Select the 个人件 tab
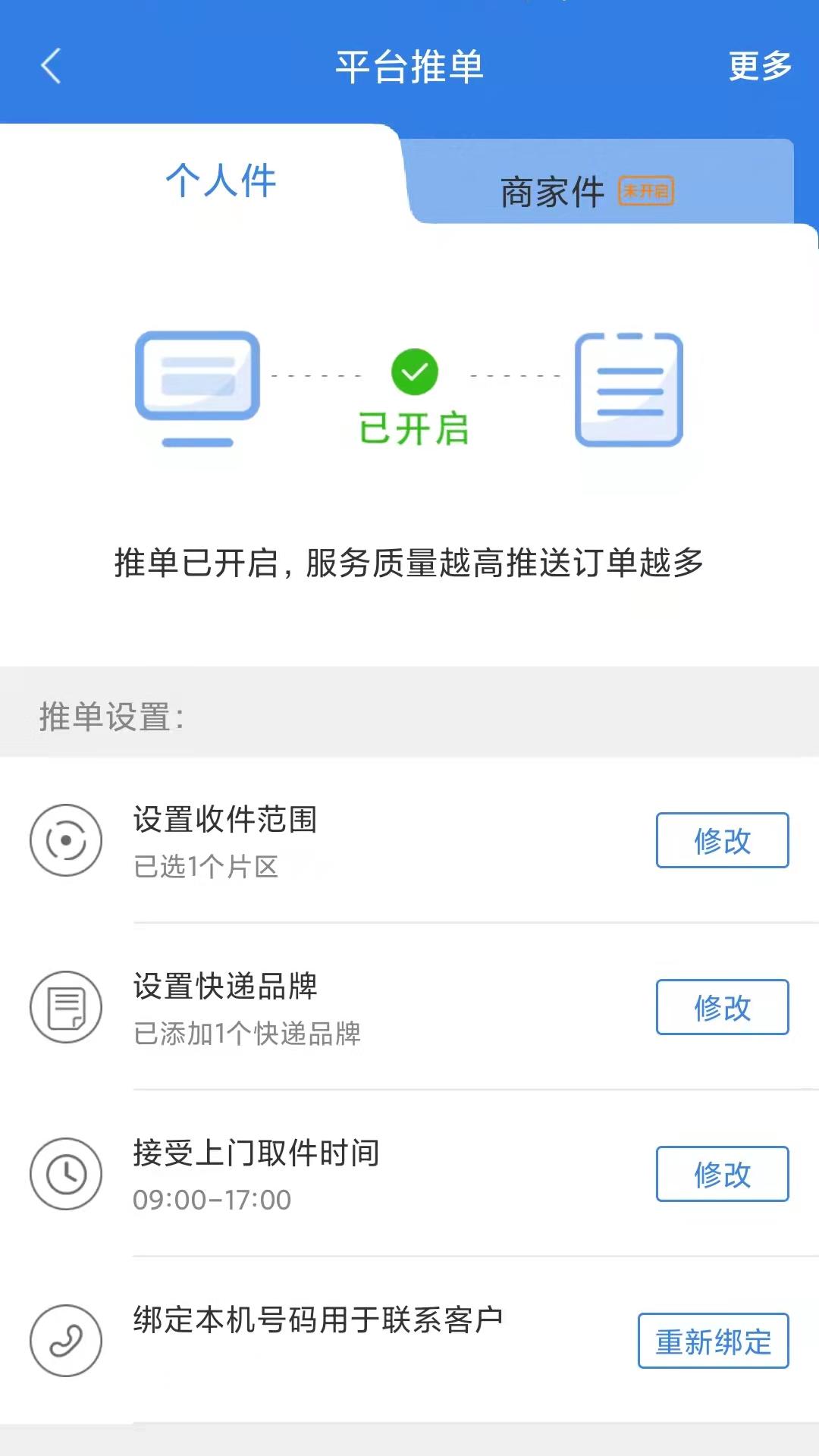 pyautogui.click(x=221, y=180)
